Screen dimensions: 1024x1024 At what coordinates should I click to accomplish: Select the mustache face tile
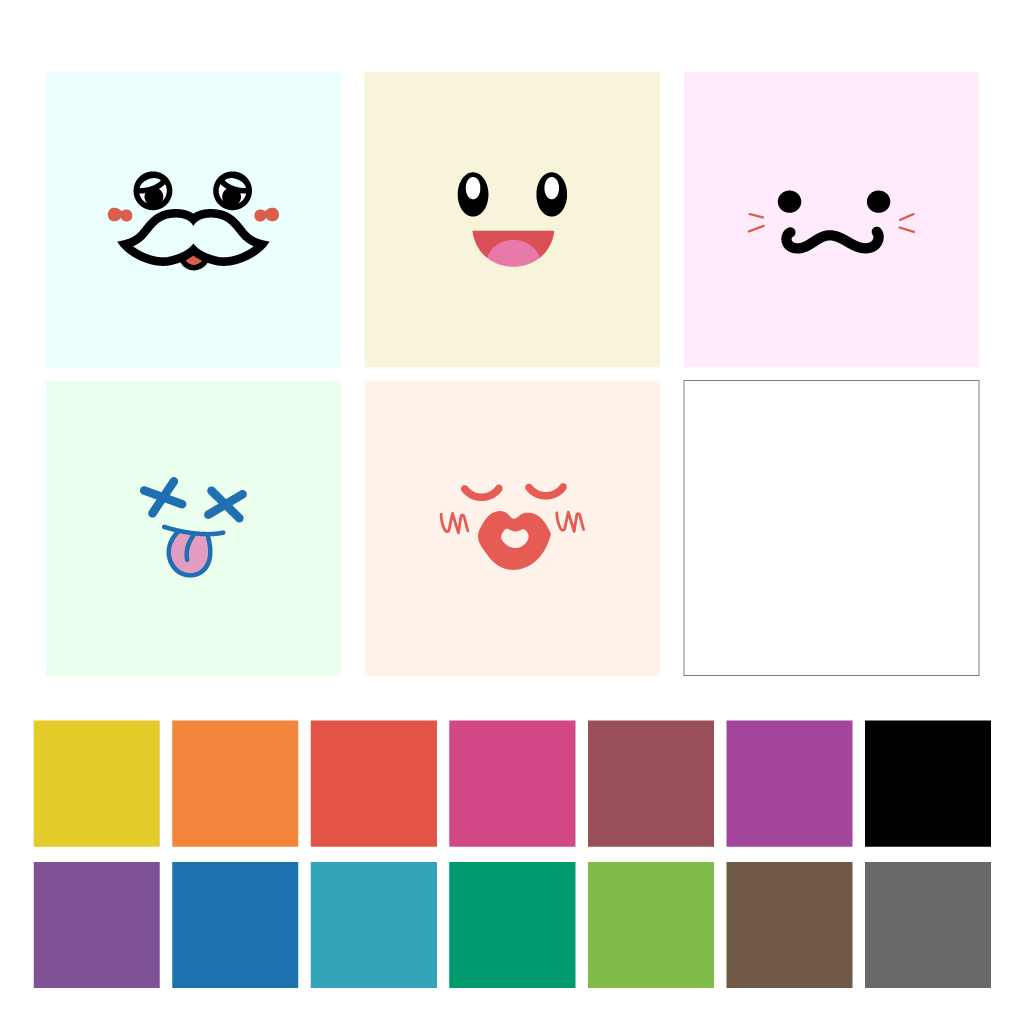[x=193, y=219]
